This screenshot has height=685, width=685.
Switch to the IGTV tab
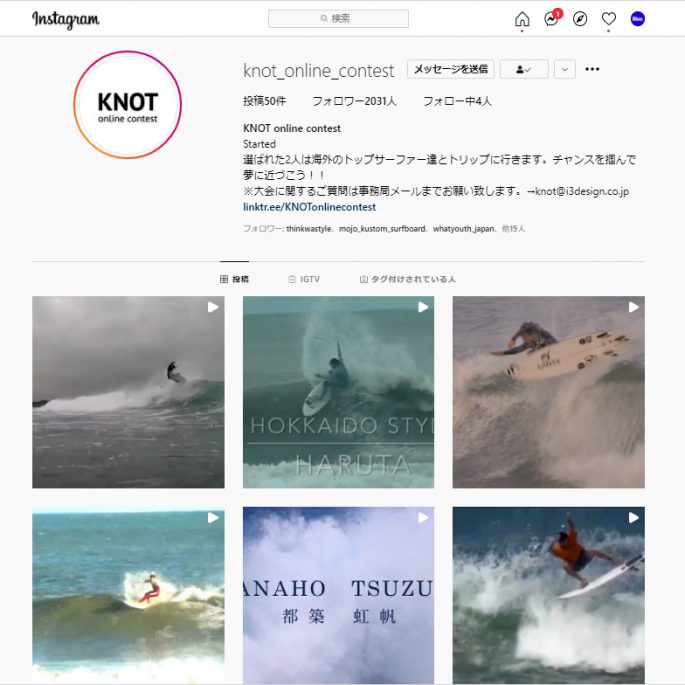point(304,279)
